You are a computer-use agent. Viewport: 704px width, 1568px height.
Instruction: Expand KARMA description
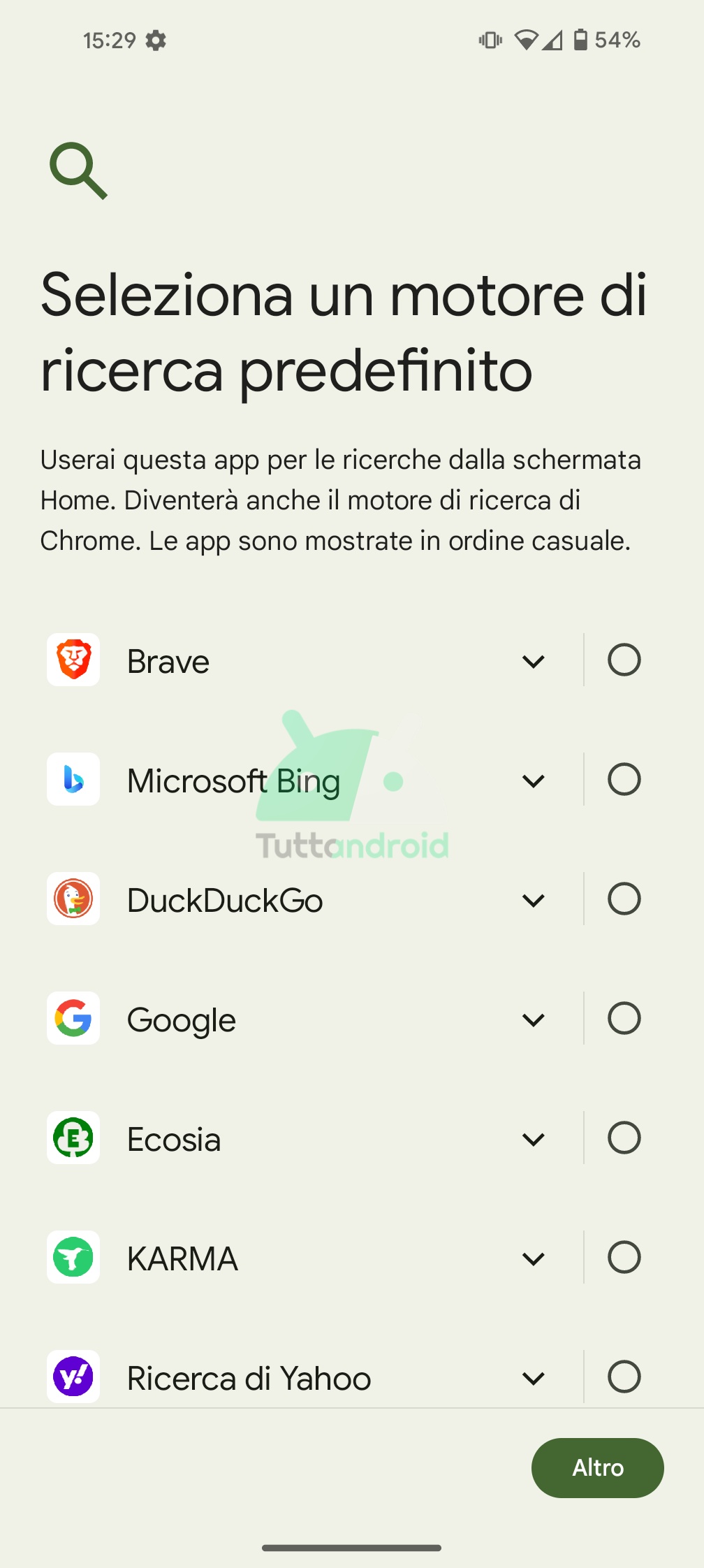533,1258
